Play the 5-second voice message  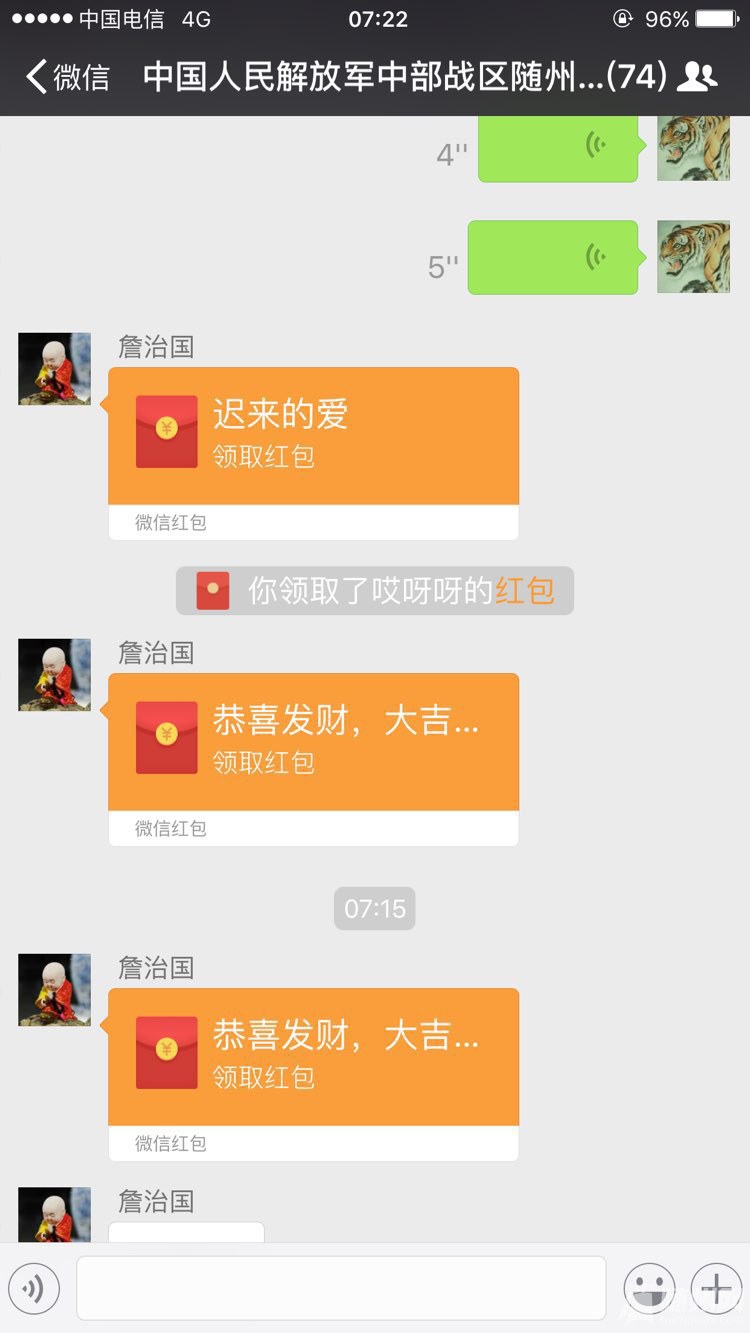click(552, 258)
